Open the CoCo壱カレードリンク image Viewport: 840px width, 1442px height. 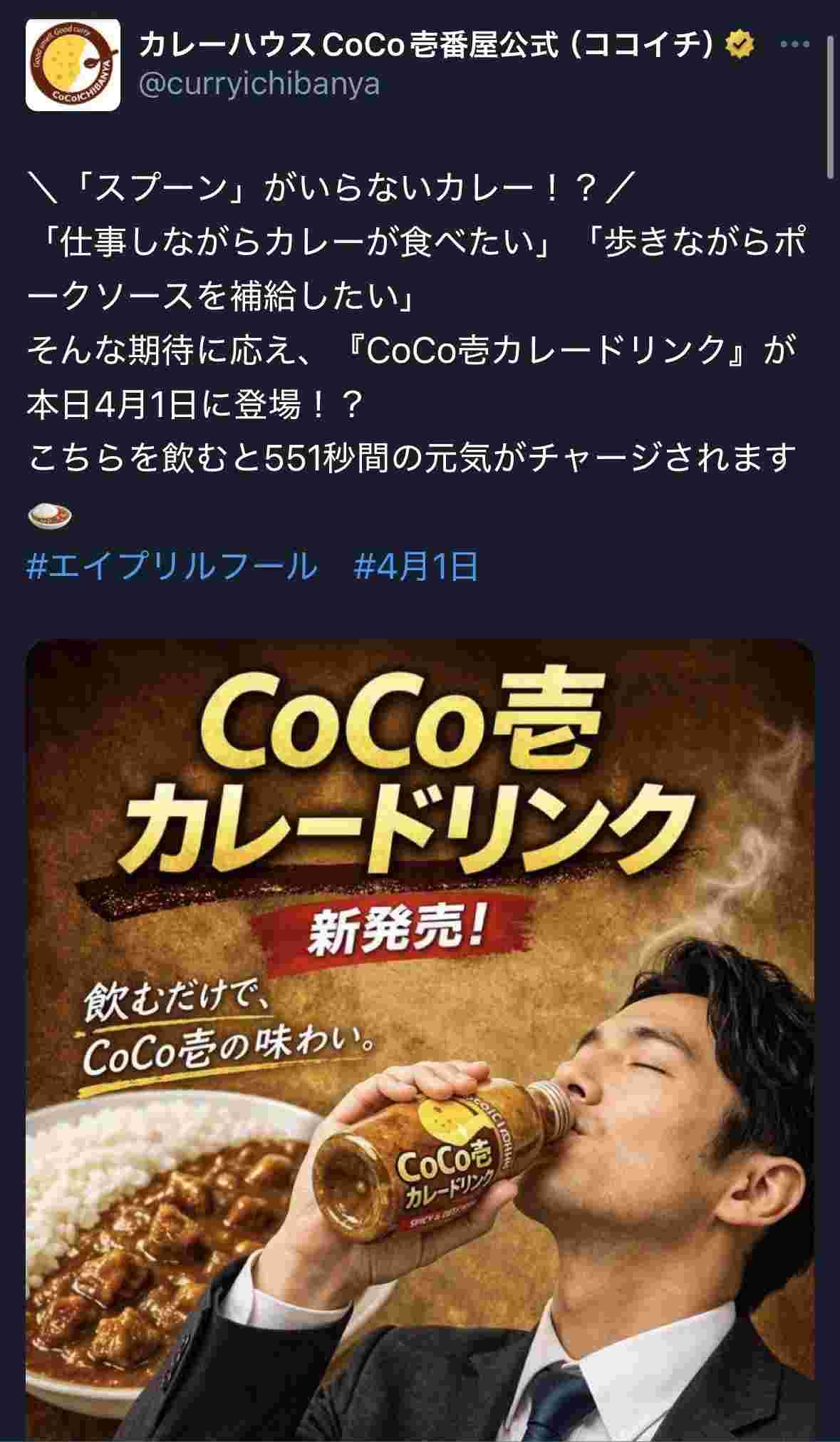coord(420,1034)
